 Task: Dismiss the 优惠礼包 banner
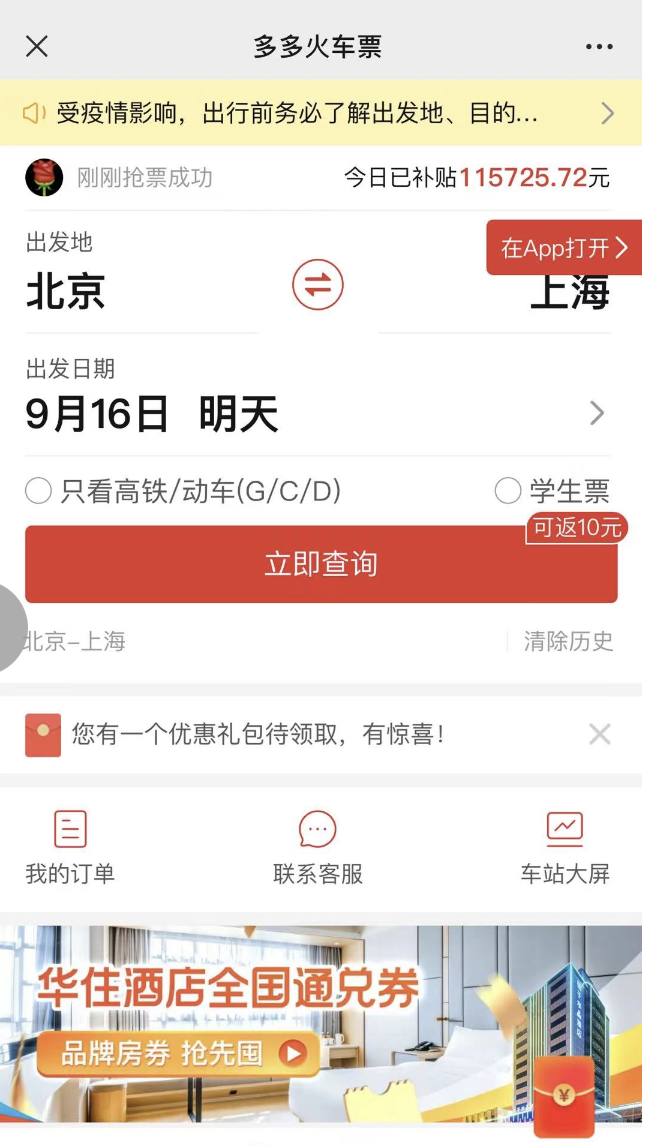click(x=599, y=735)
